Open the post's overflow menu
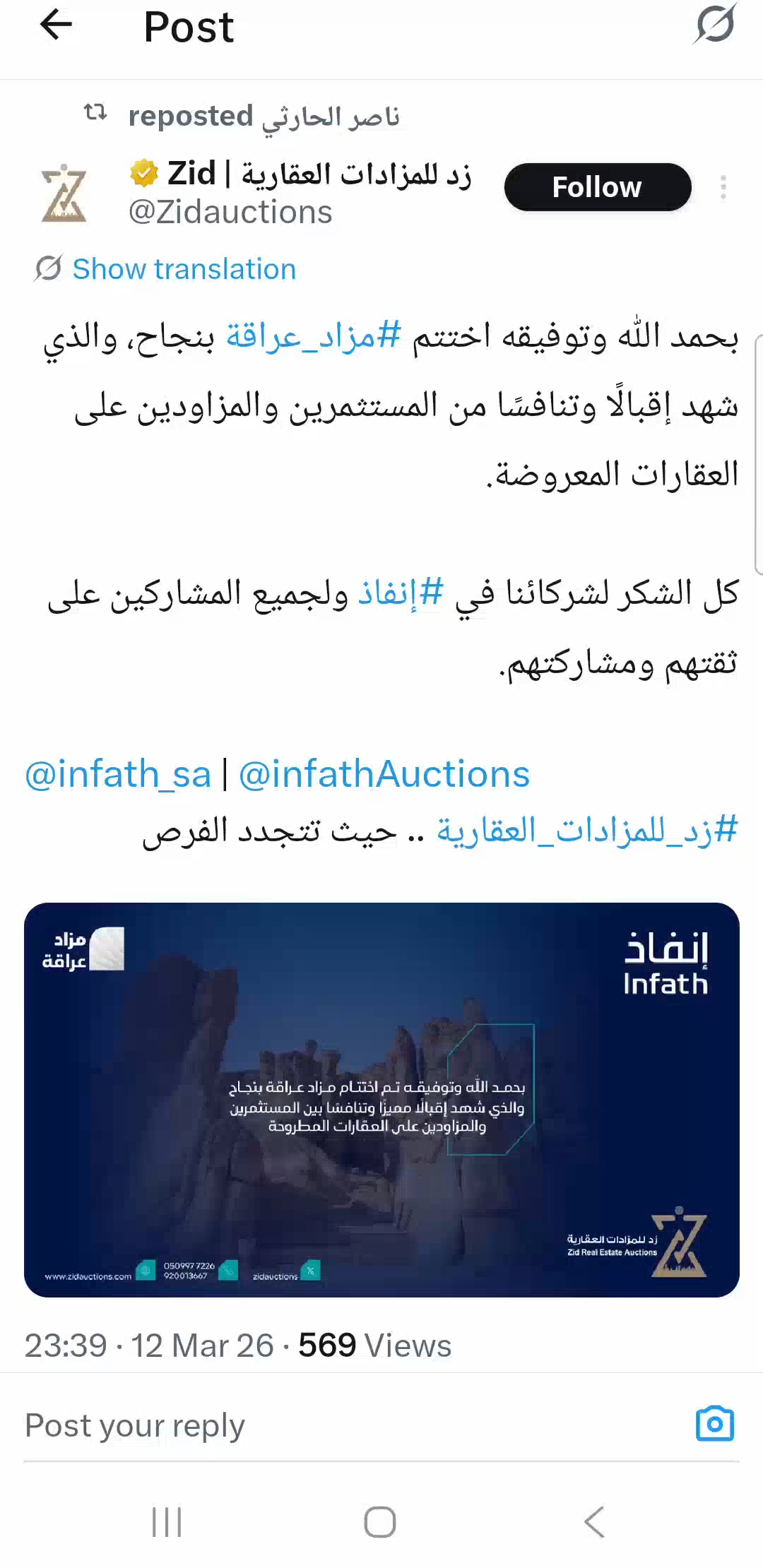Image resolution: width=763 pixels, height=1568 pixels. [723, 187]
